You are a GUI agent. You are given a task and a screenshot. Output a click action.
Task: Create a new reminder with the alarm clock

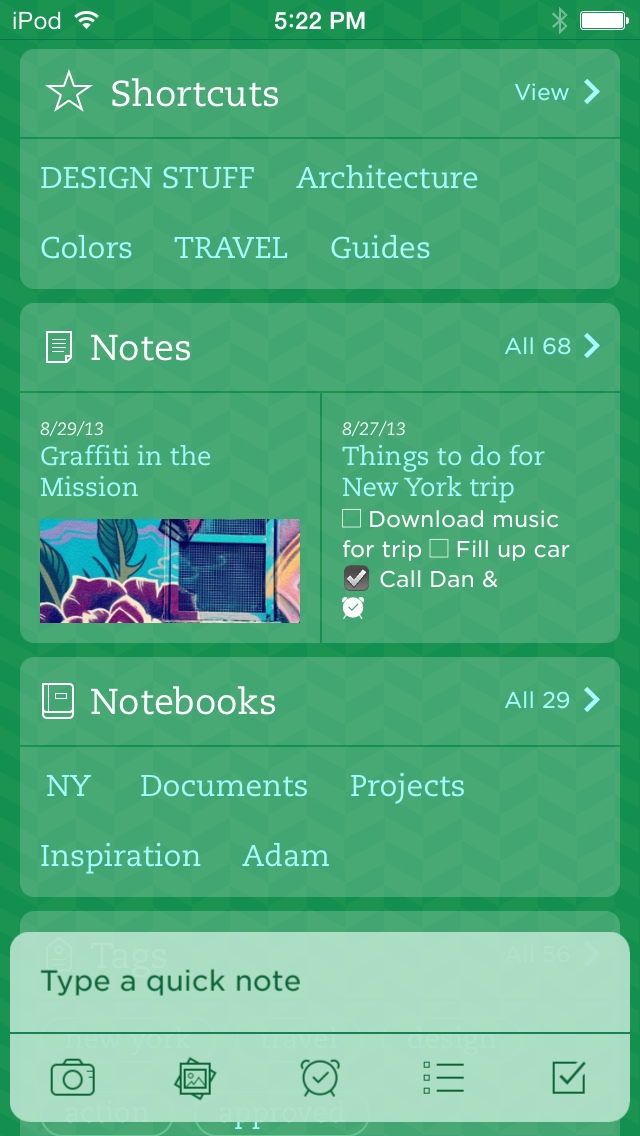click(320, 1078)
